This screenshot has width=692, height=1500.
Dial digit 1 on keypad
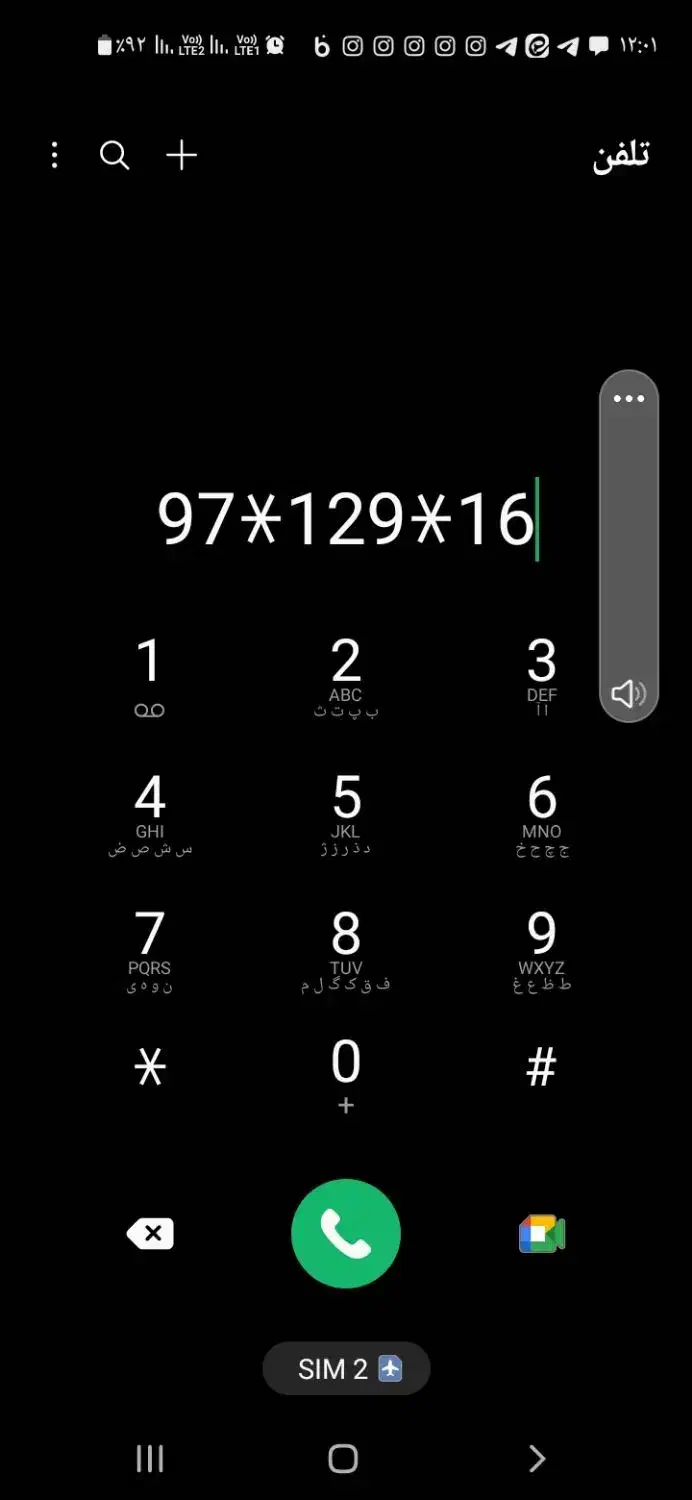149,675
